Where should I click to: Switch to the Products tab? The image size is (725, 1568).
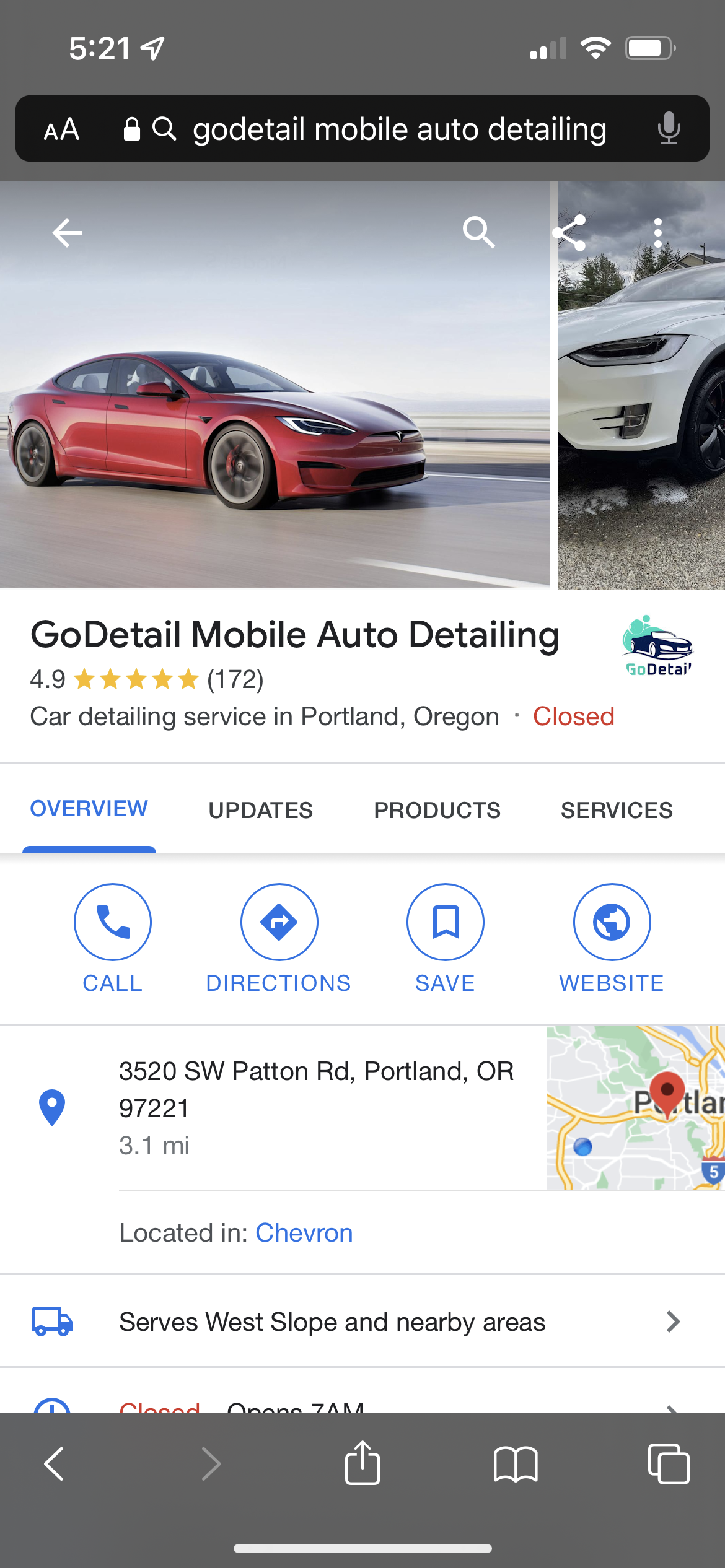pyautogui.click(x=437, y=810)
